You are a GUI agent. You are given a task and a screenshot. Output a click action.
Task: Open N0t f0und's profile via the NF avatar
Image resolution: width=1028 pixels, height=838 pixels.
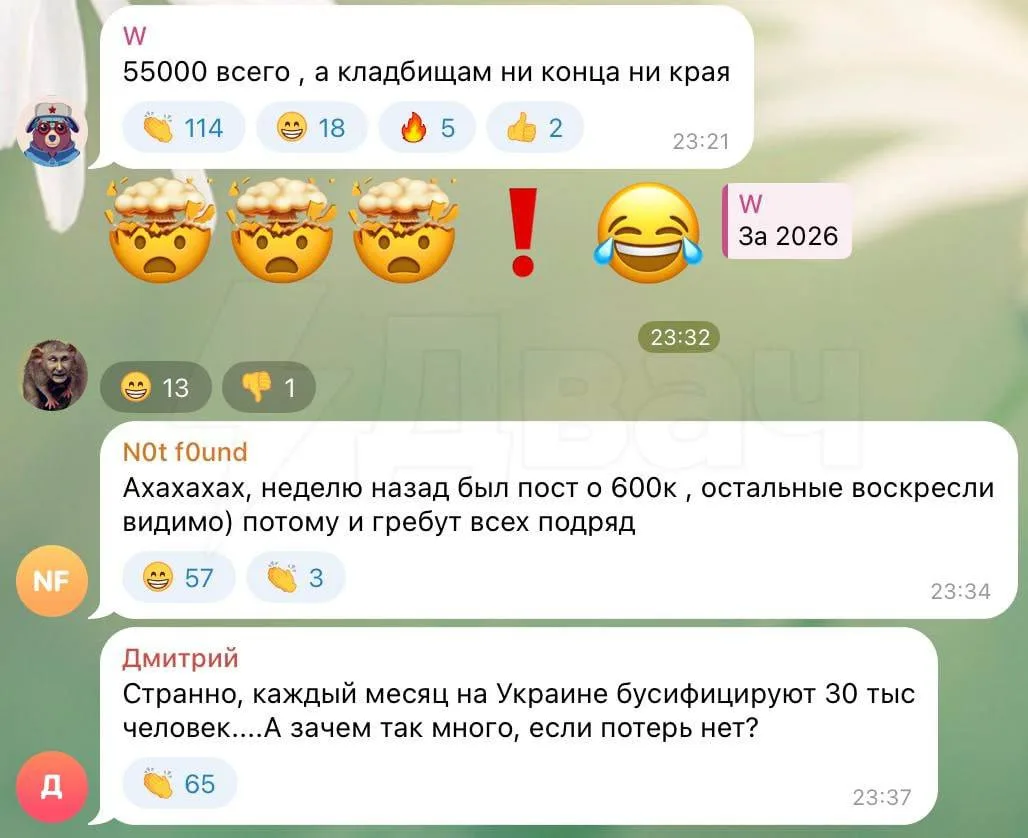52,580
